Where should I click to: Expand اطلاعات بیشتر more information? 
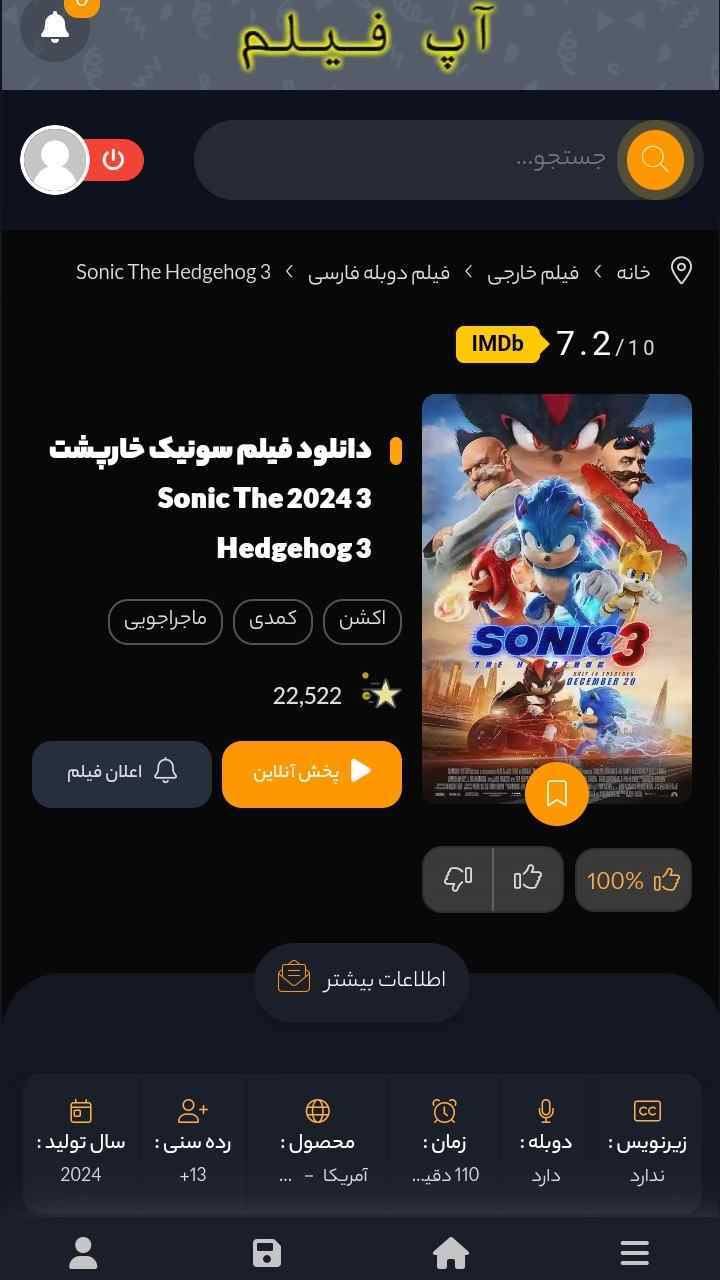tap(362, 979)
